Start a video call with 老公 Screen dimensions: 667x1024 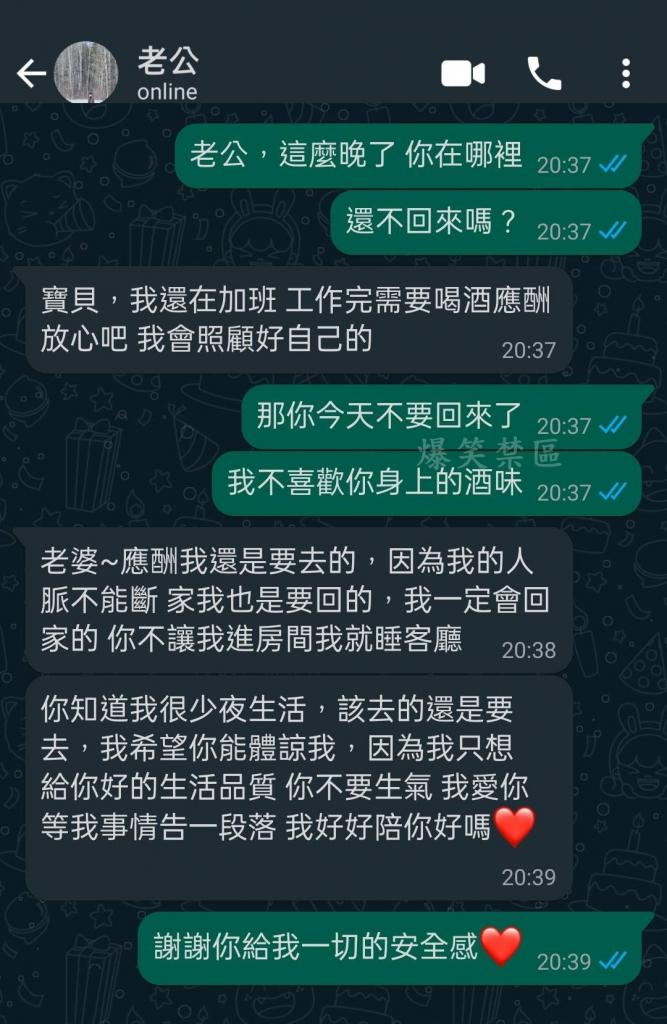point(463,74)
